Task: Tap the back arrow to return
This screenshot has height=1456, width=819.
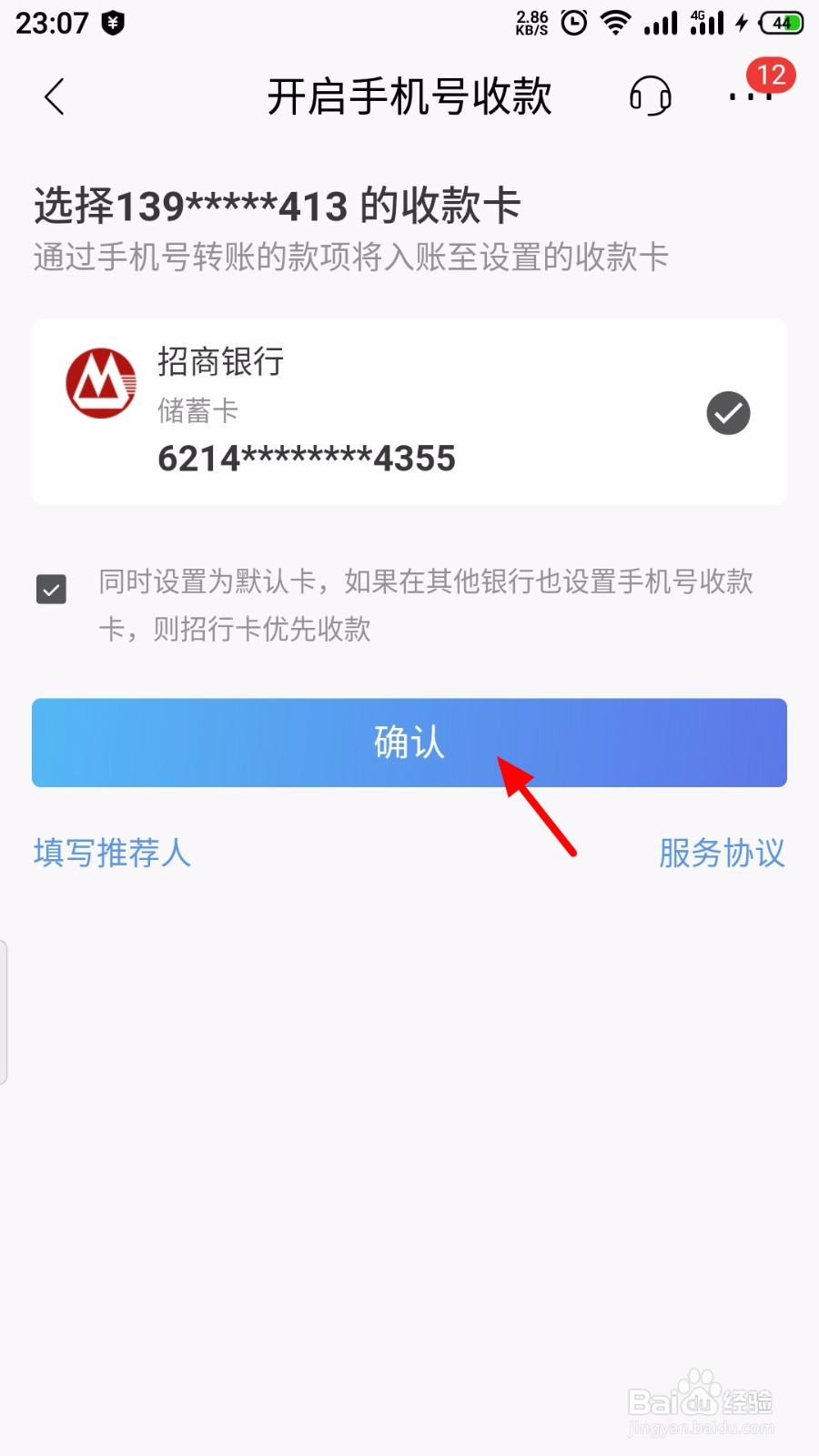Action: point(53,97)
